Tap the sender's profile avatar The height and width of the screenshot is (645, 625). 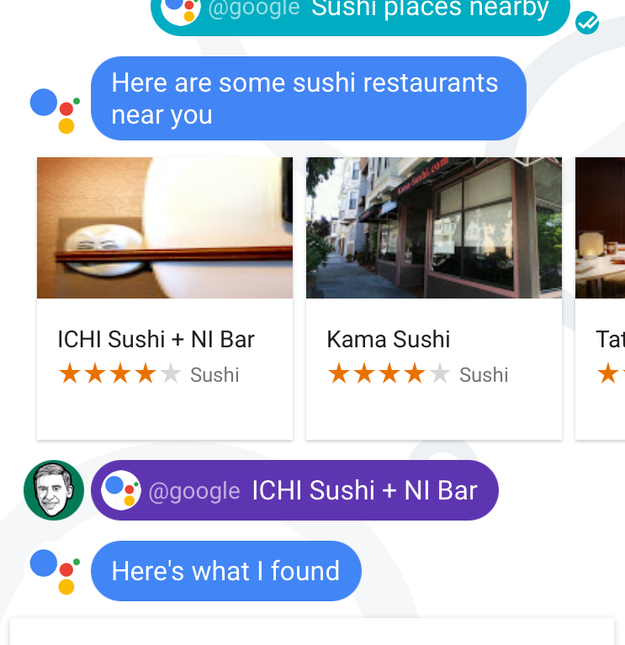click(53, 490)
